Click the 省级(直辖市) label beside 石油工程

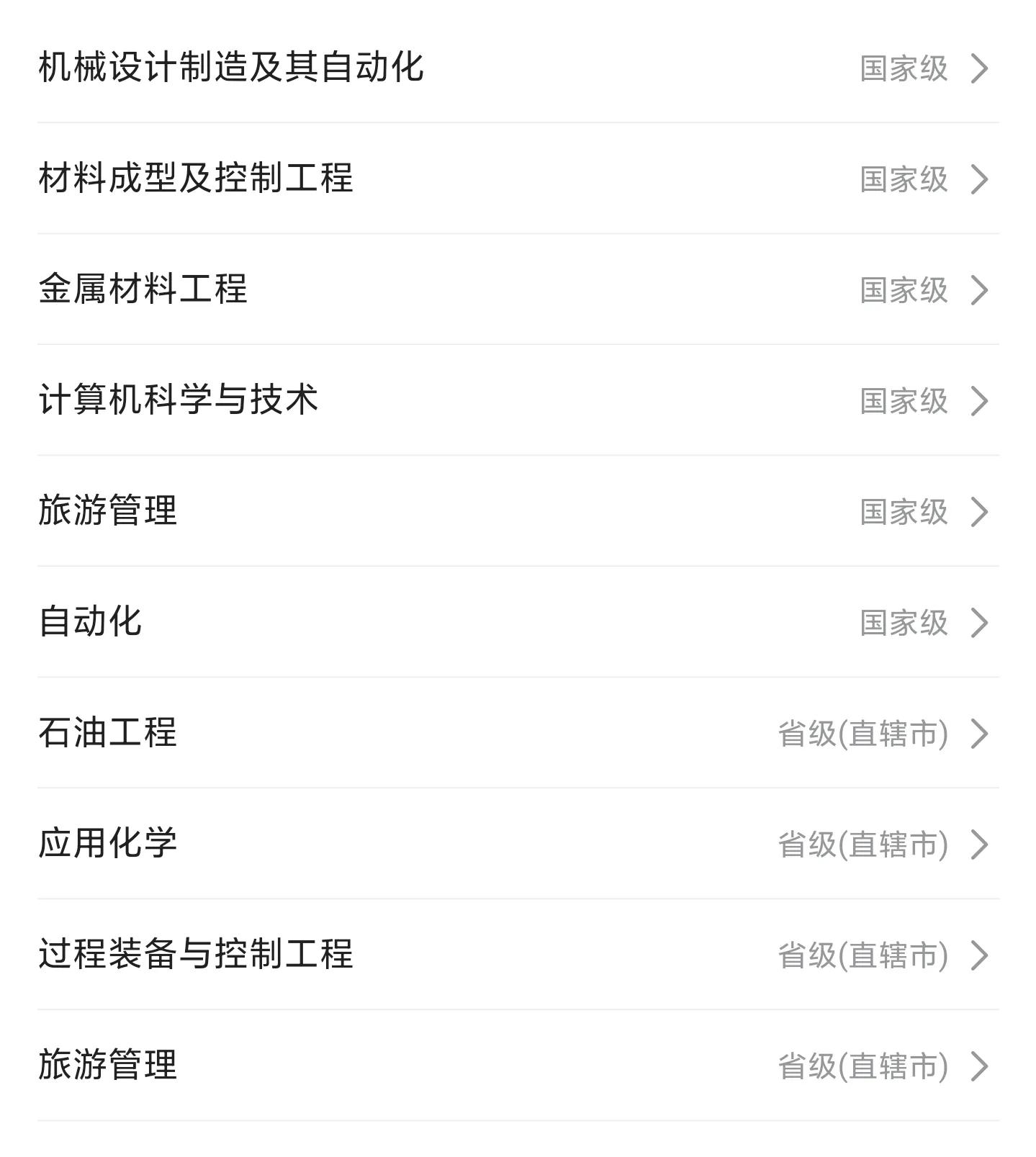coord(864,734)
